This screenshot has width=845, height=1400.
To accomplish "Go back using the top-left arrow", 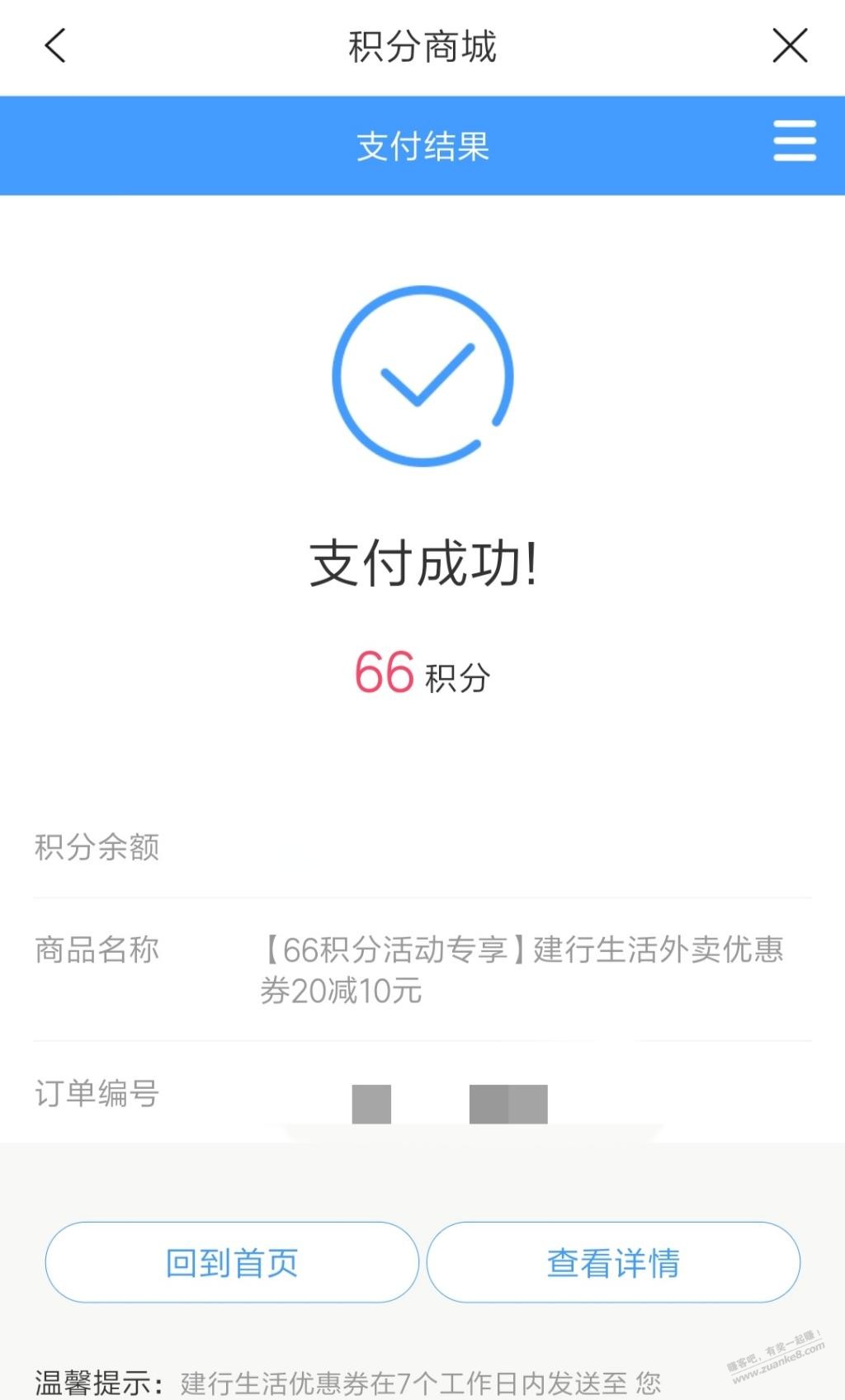I will point(55,45).
